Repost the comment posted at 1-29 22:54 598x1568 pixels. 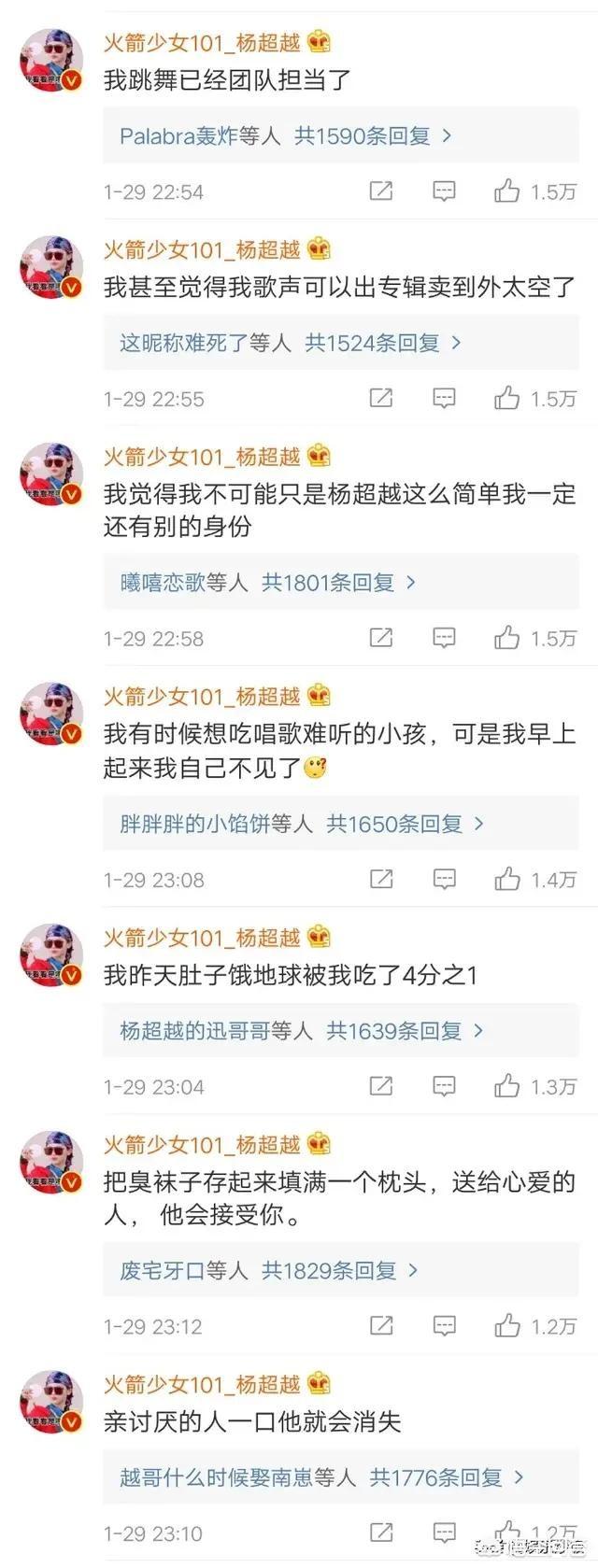tap(381, 191)
